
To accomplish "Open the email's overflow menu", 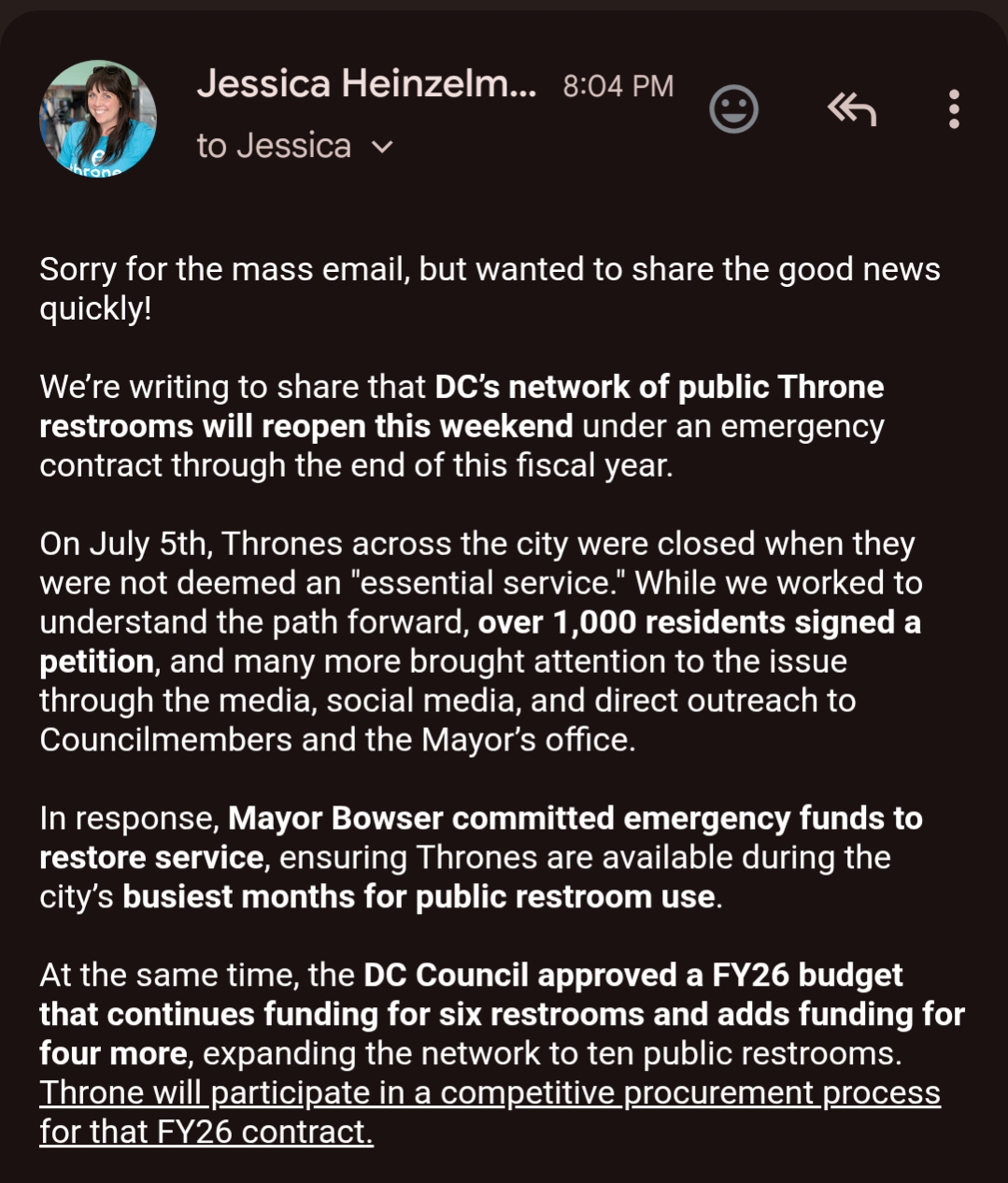I will tap(953, 109).
